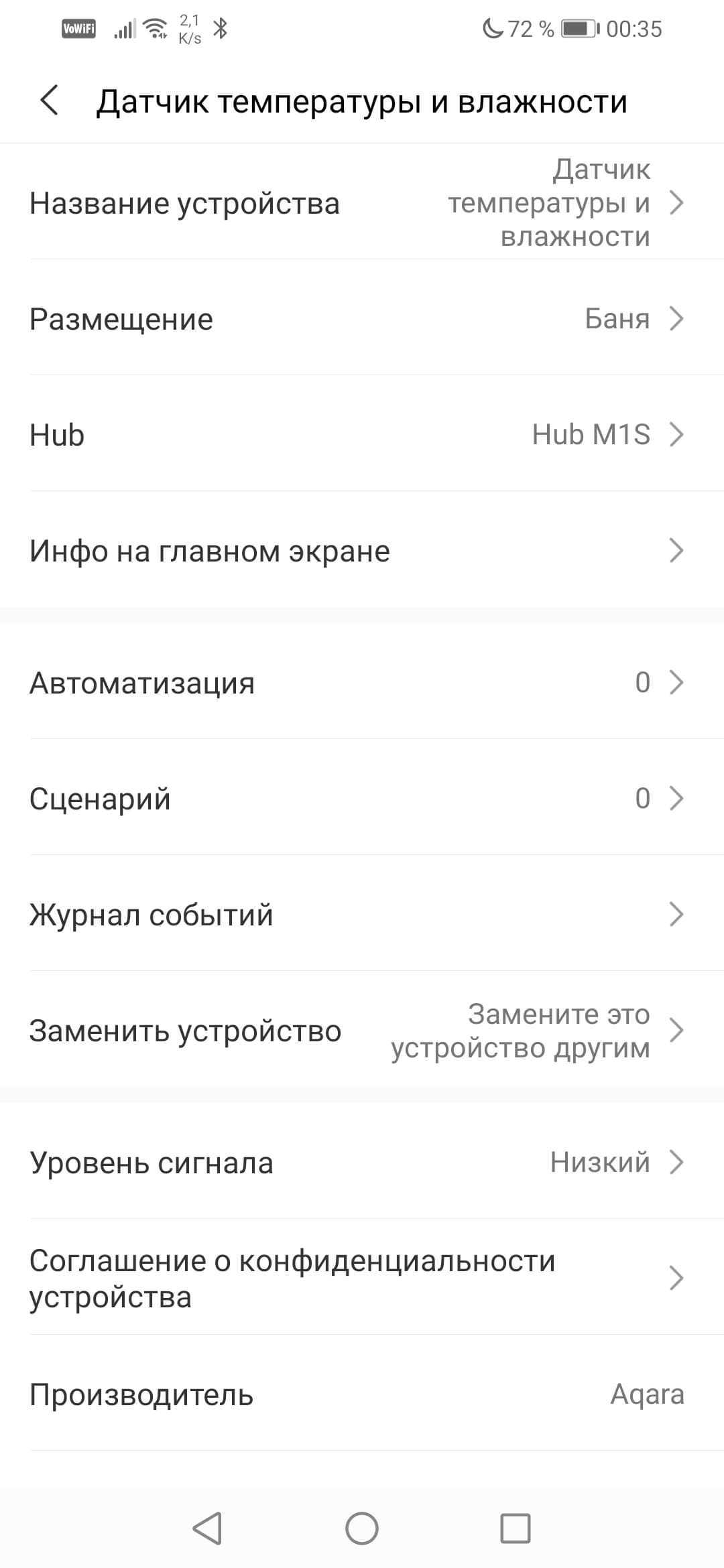724x1568 pixels.
Task: Select Заменить устройство
Action: (x=362, y=1031)
